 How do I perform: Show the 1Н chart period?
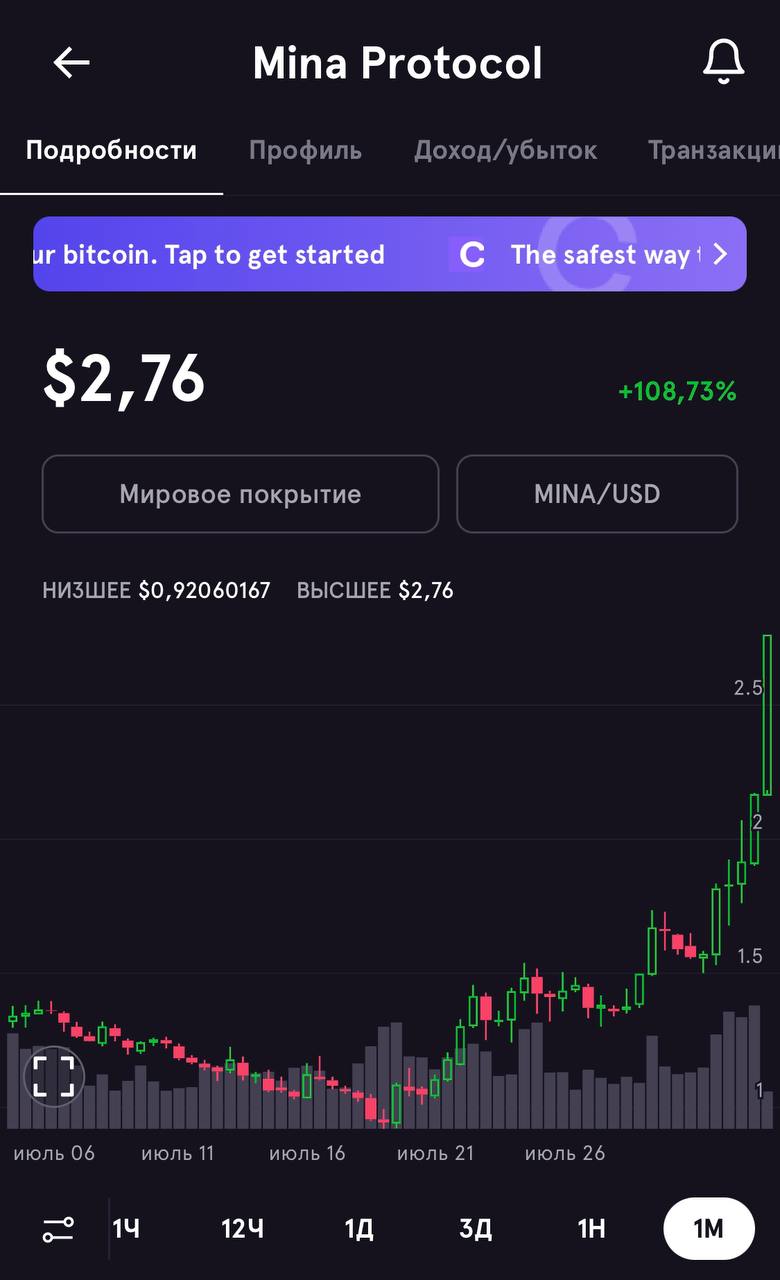click(592, 1229)
